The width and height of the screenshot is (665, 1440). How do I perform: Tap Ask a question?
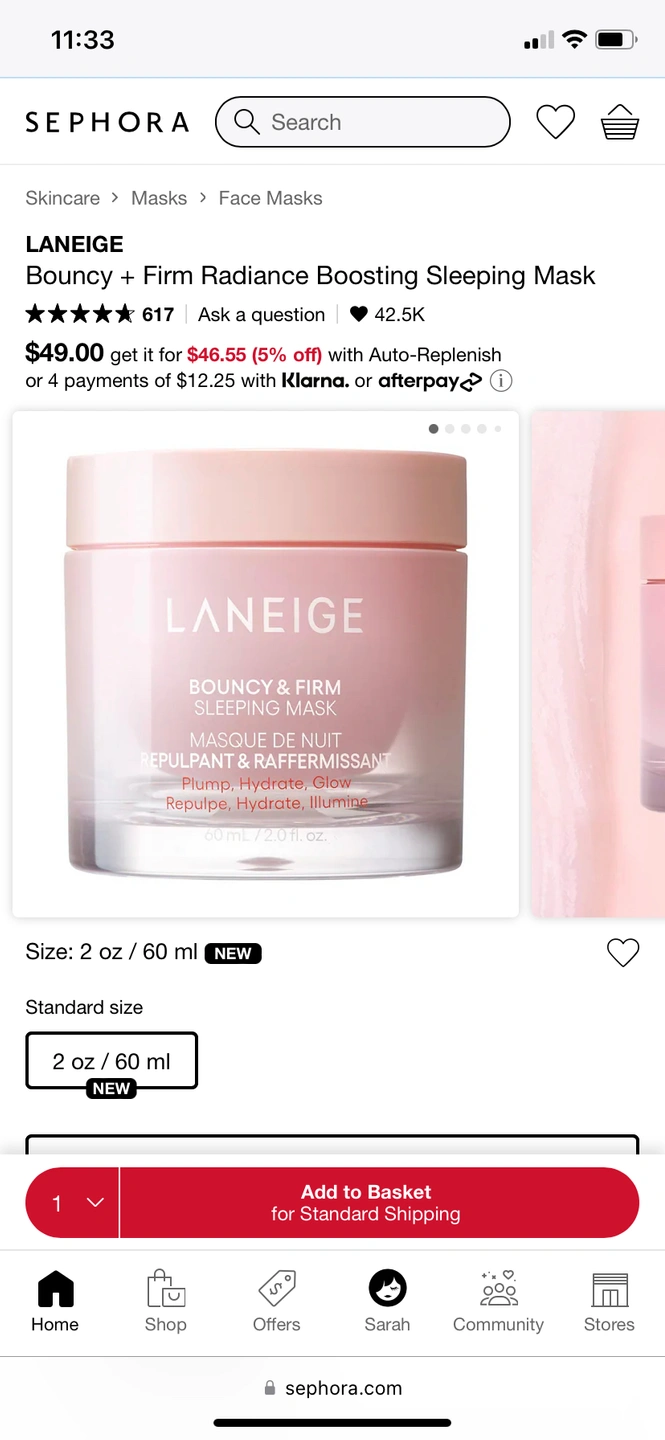(261, 314)
